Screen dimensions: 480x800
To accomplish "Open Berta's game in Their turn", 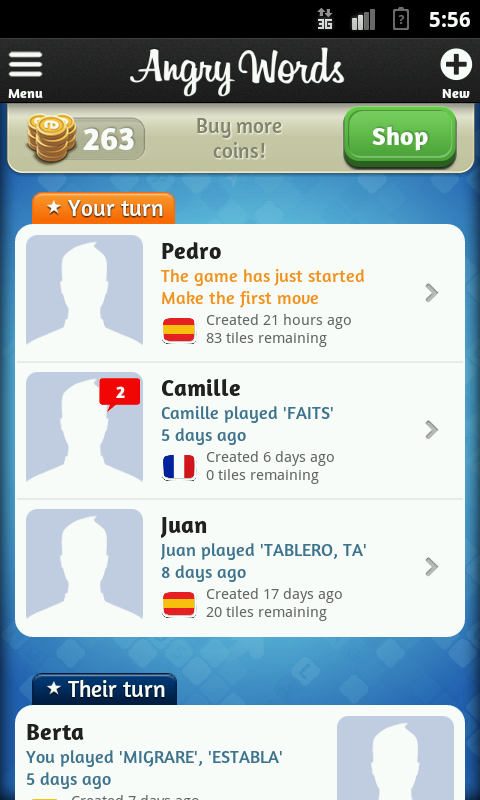I will (240, 753).
